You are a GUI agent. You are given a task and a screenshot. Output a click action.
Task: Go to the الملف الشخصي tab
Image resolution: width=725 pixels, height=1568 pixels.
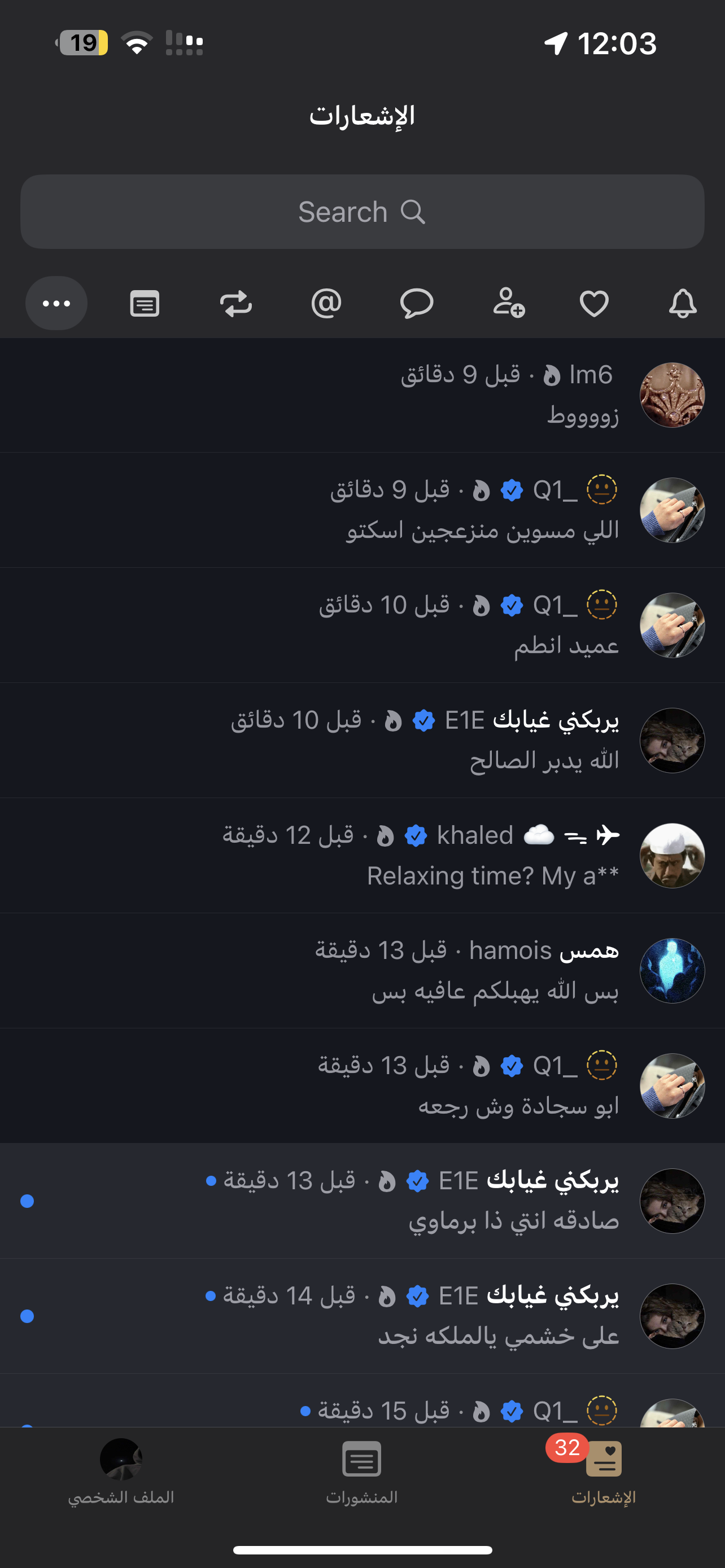120,1473
